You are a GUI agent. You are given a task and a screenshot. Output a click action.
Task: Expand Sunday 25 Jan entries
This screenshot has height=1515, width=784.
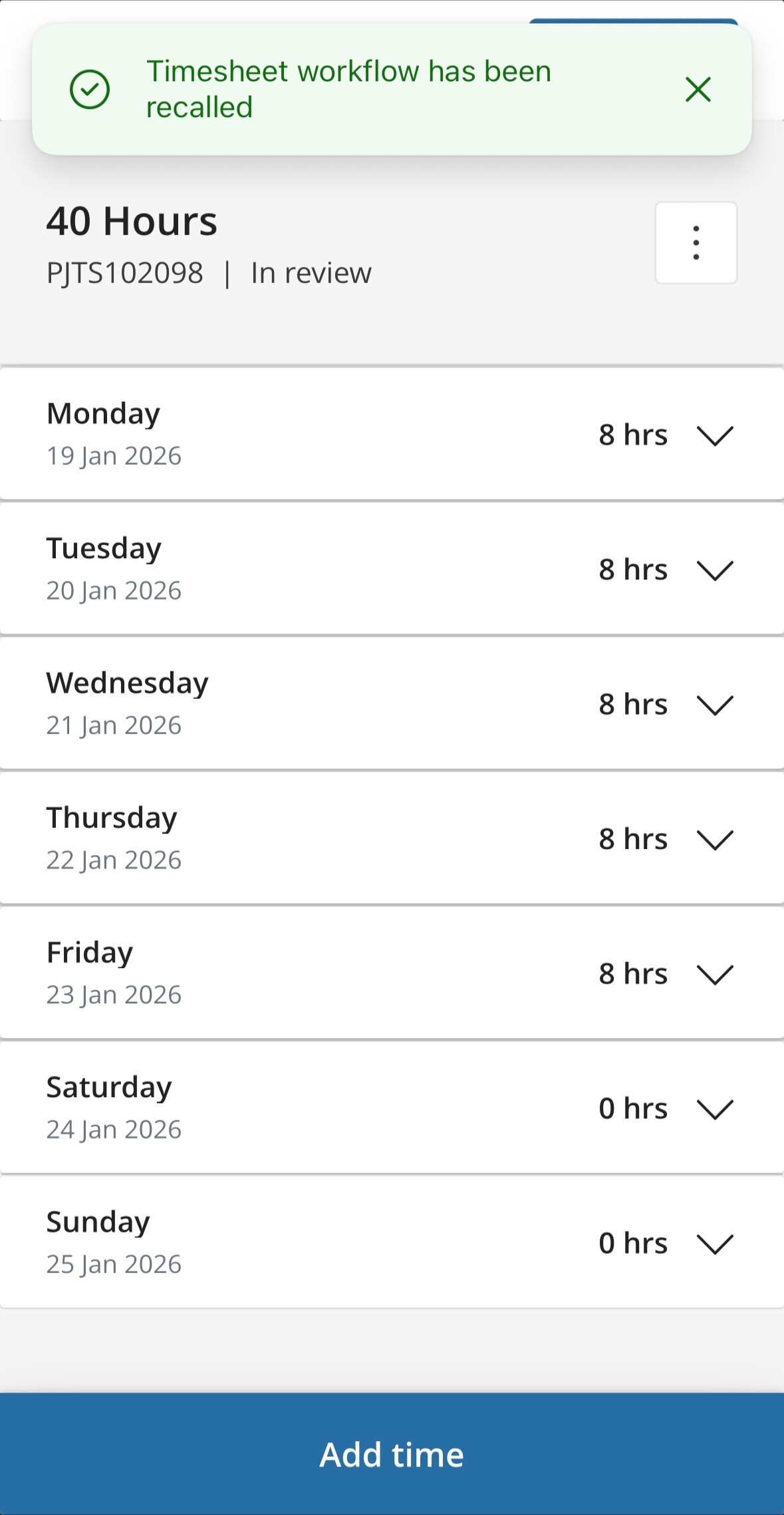click(714, 1244)
